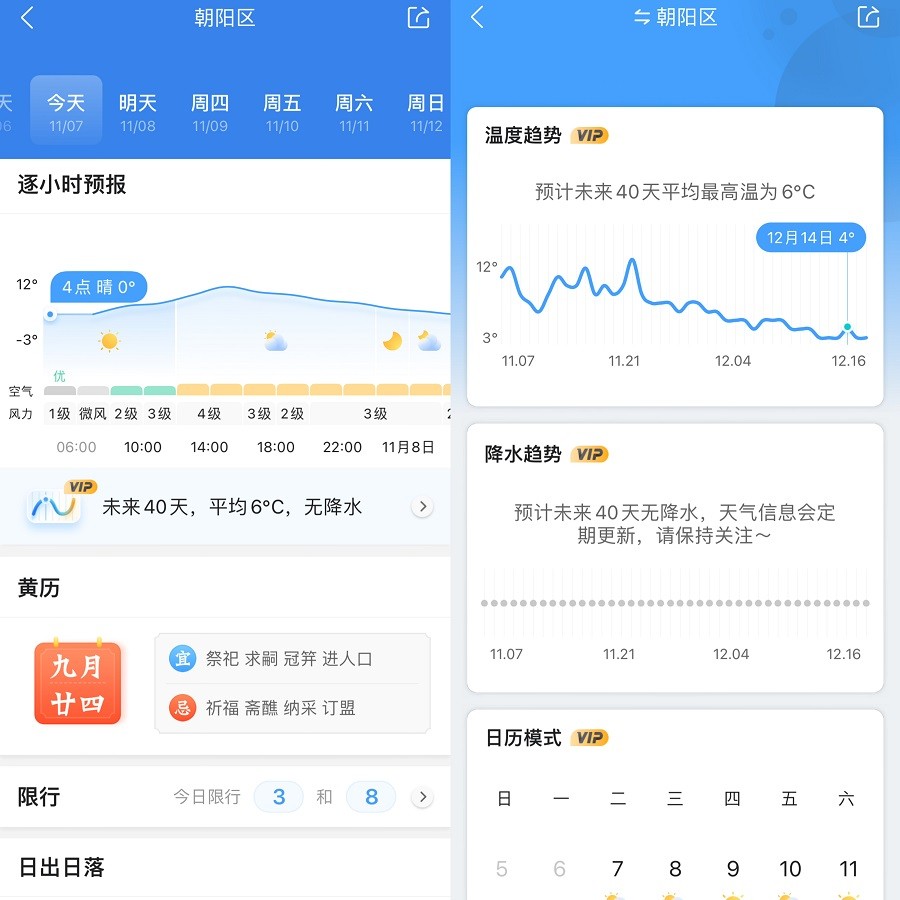The height and width of the screenshot is (900, 900).
Task: Select the 今天 11/07 date tab
Action: point(66,111)
